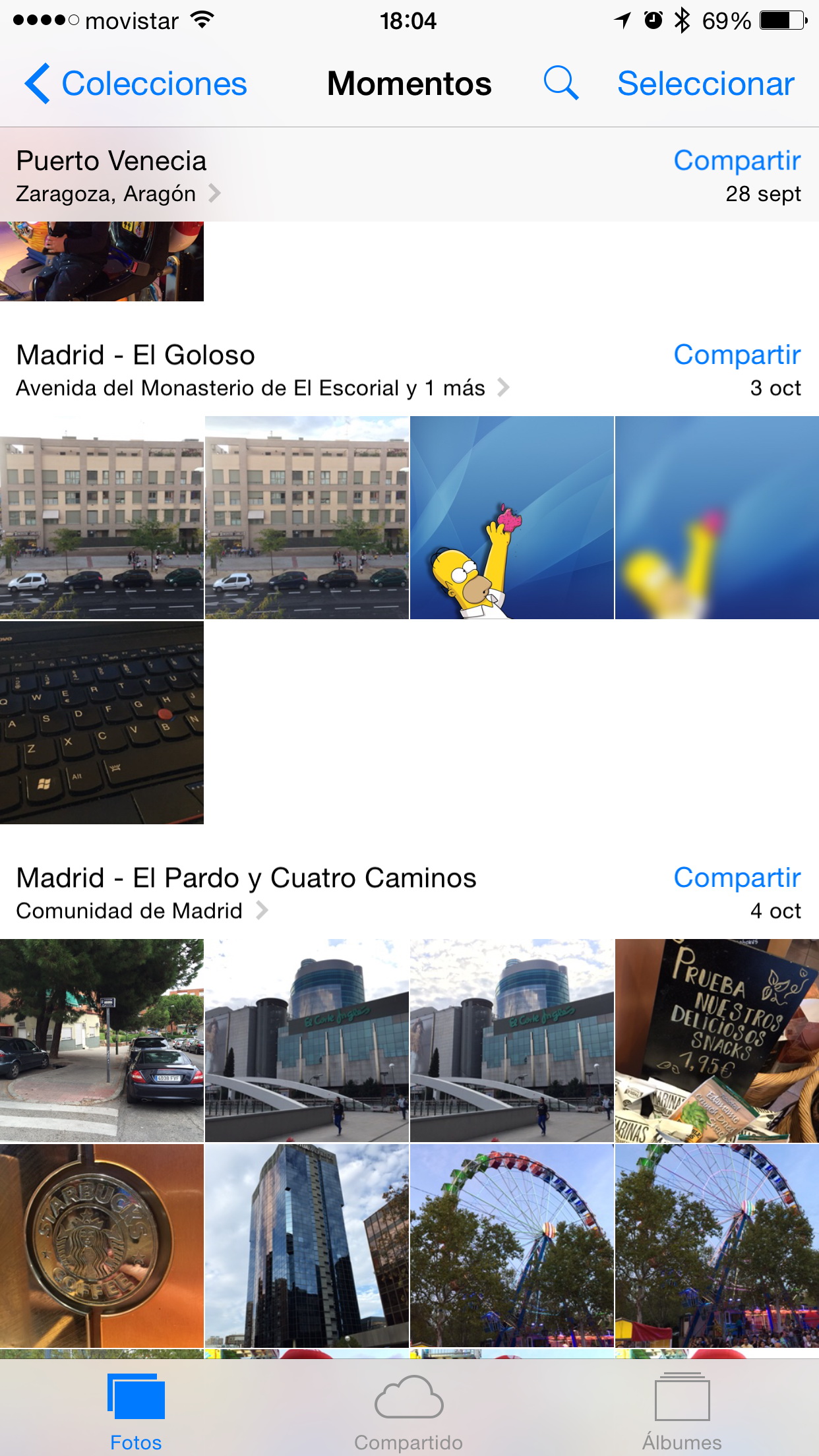This screenshot has height=1456, width=819.
Task: Share the El Pardo y Cuatro Caminos moment
Action: [737, 878]
